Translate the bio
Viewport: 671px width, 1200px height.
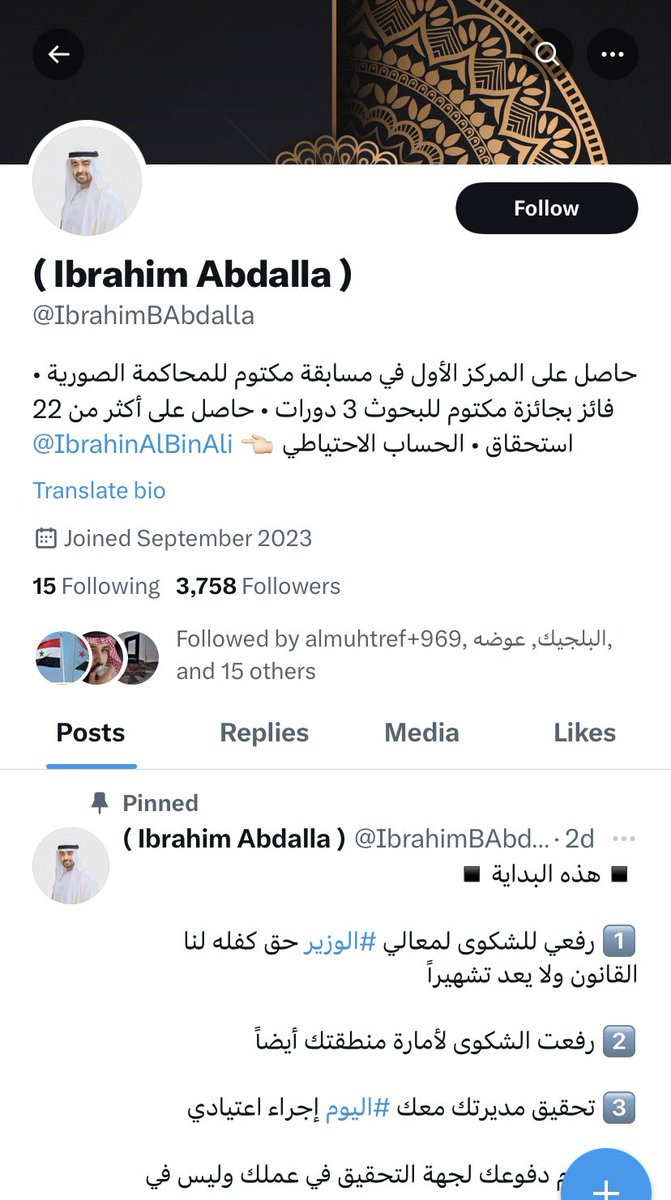tap(99, 490)
